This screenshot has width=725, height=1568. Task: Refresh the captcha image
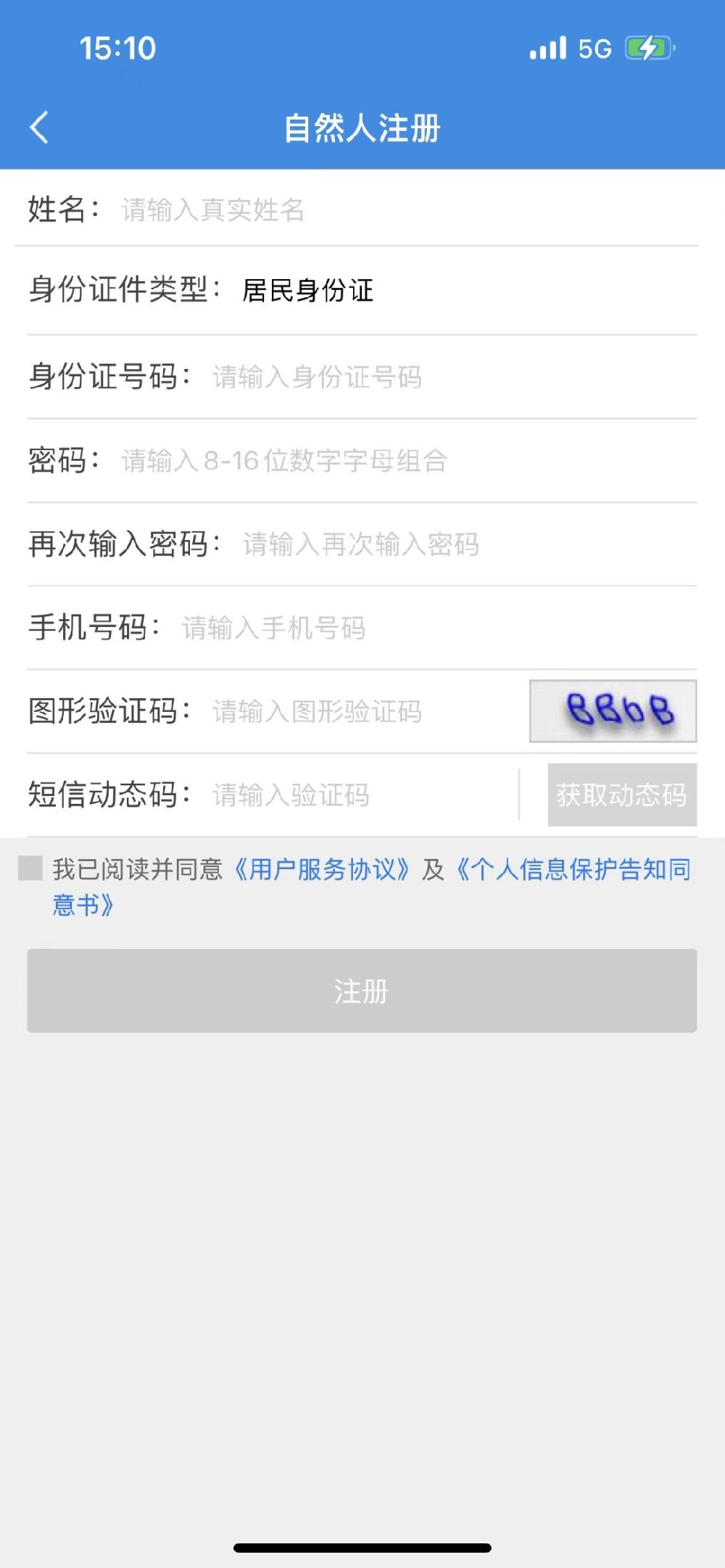(613, 711)
